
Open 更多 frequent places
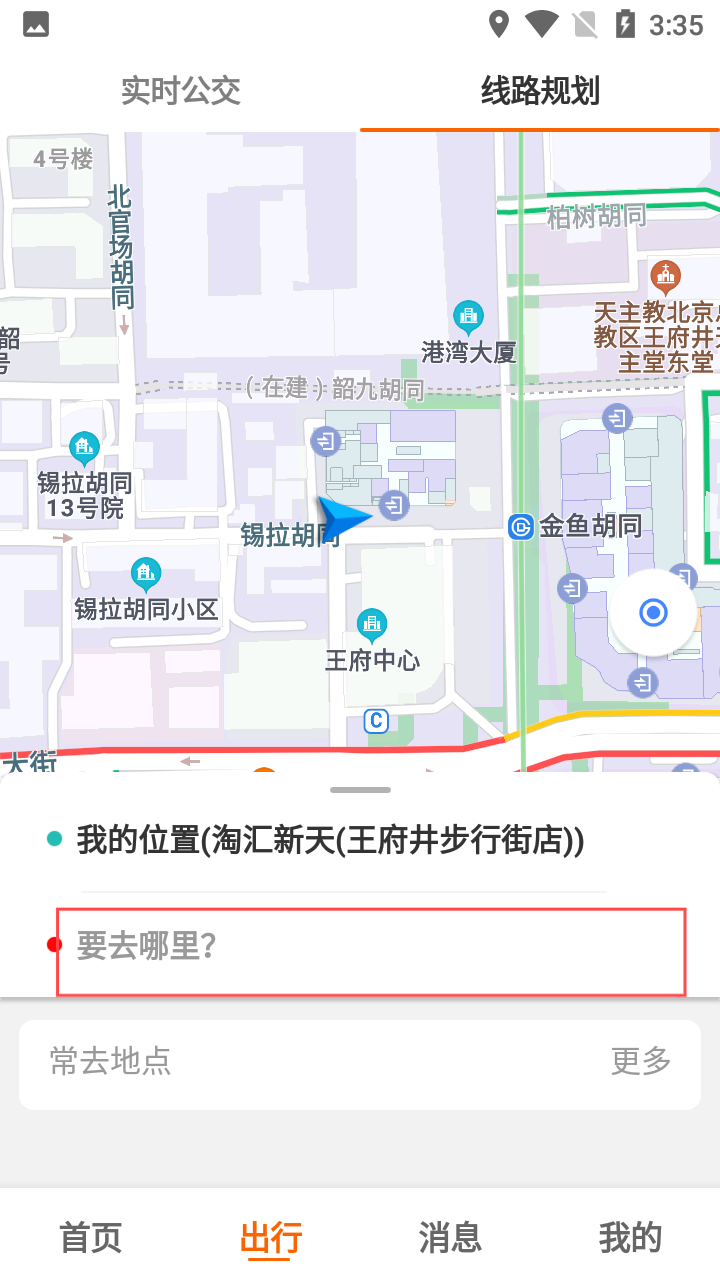point(641,1061)
